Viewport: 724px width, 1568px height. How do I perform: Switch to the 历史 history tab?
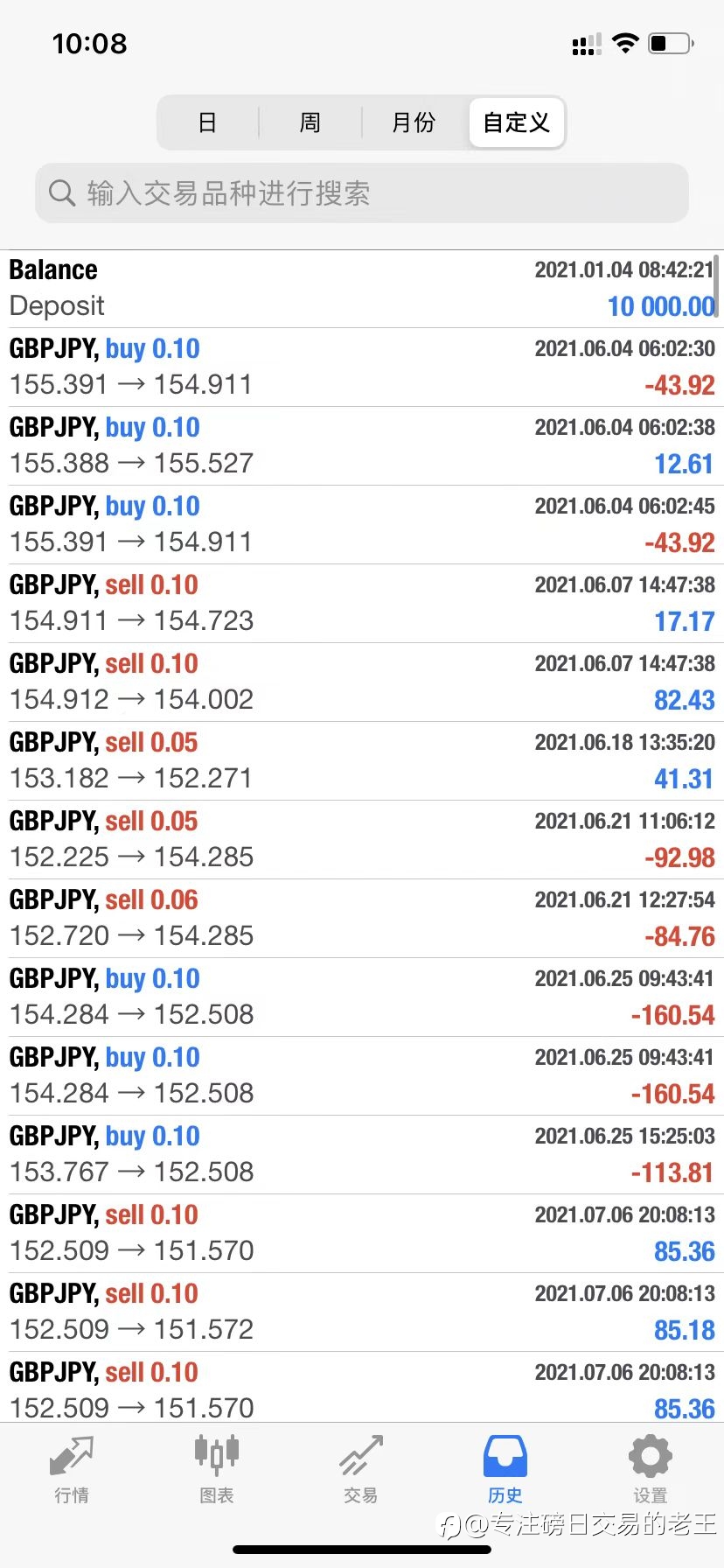tap(505, 1470)
